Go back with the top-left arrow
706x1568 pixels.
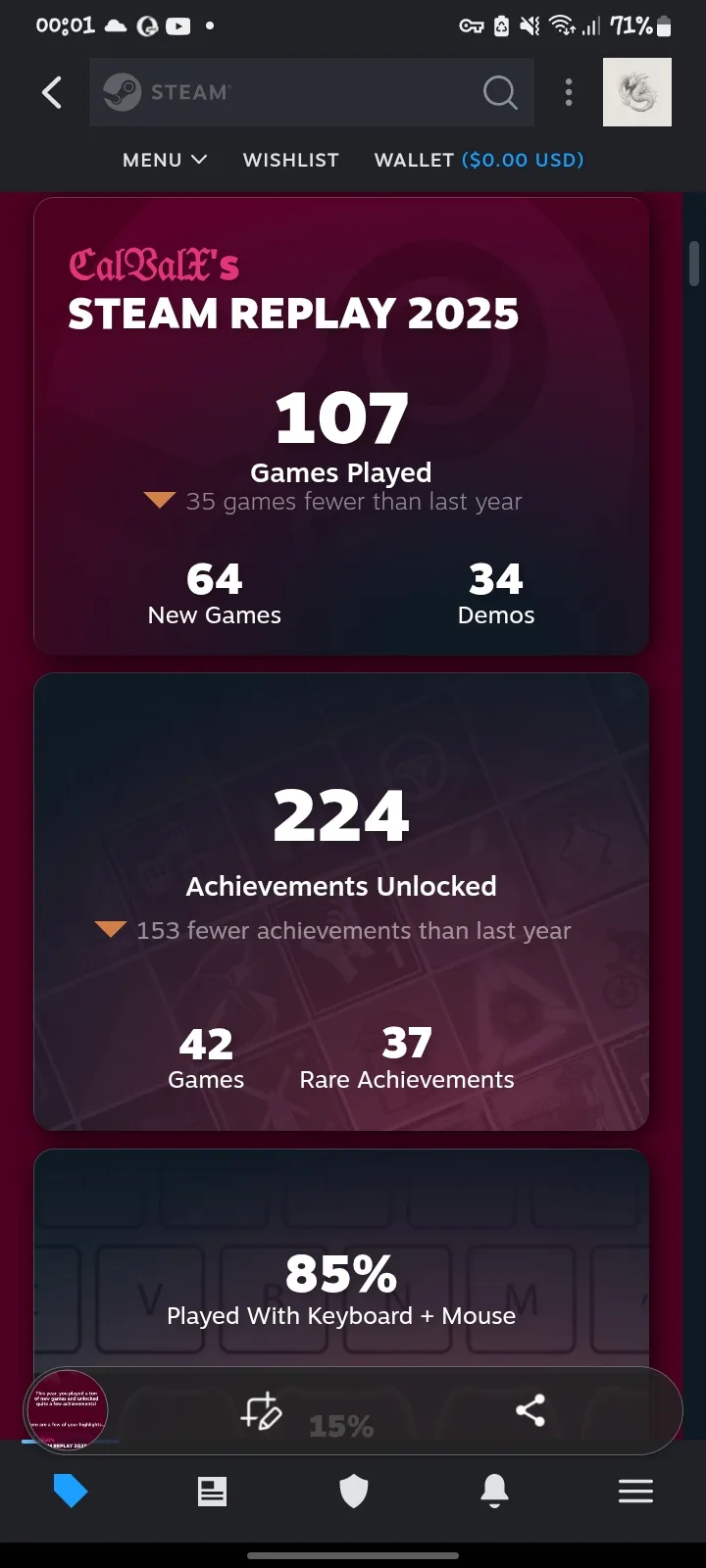(52, 92)
